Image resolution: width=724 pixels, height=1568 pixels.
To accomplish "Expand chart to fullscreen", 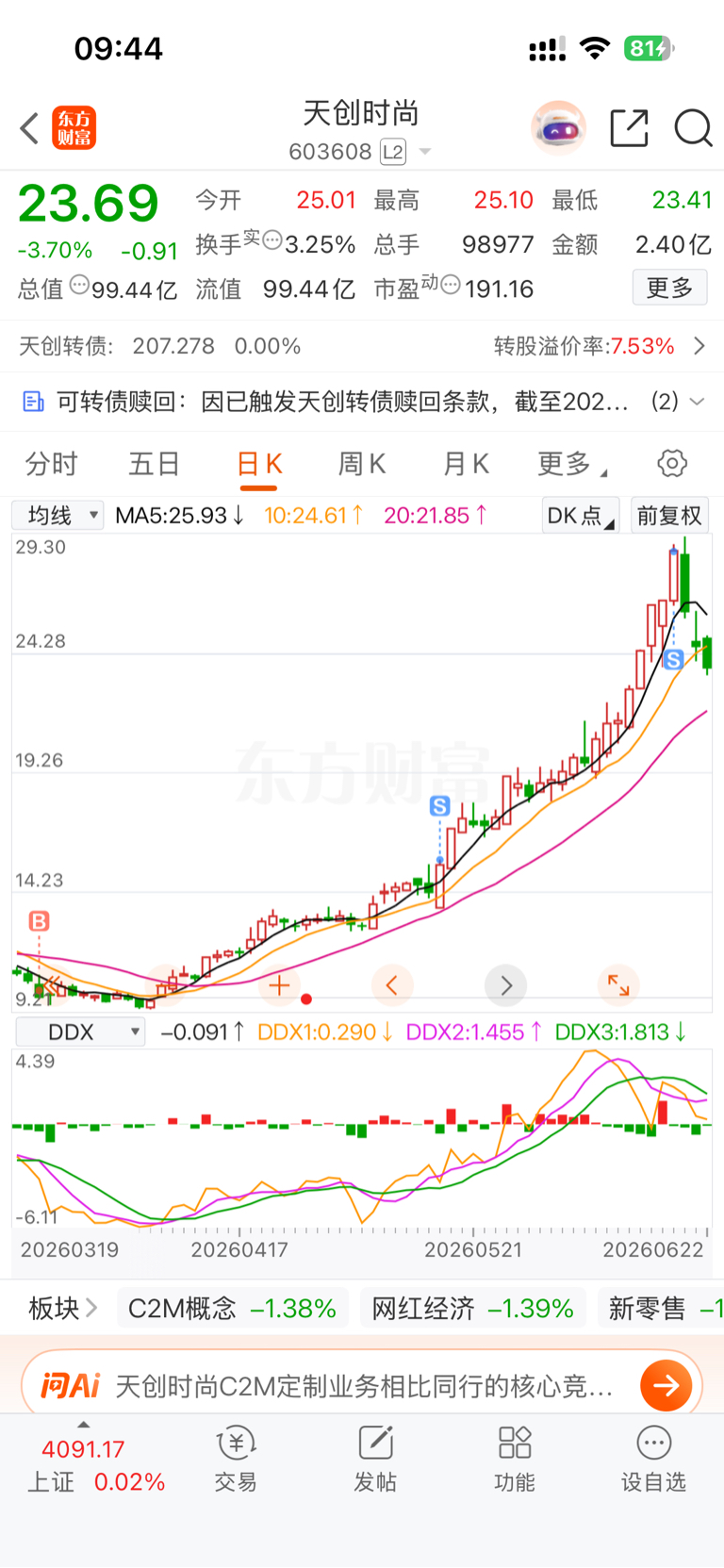I will point(618,985).
